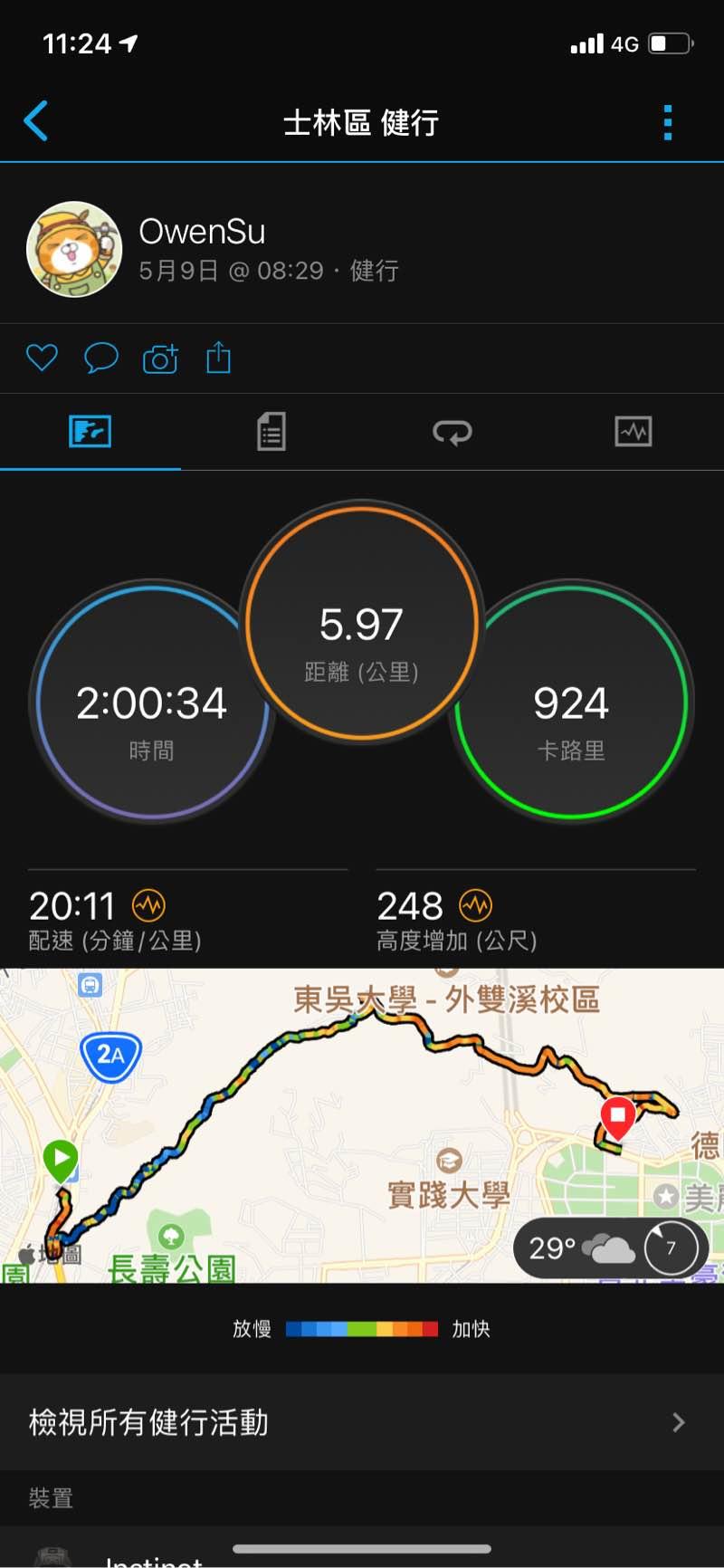Tap the pace insight icon beside 20:11
This screenshot has width=724, height=1568.
[x=148, y=904]
